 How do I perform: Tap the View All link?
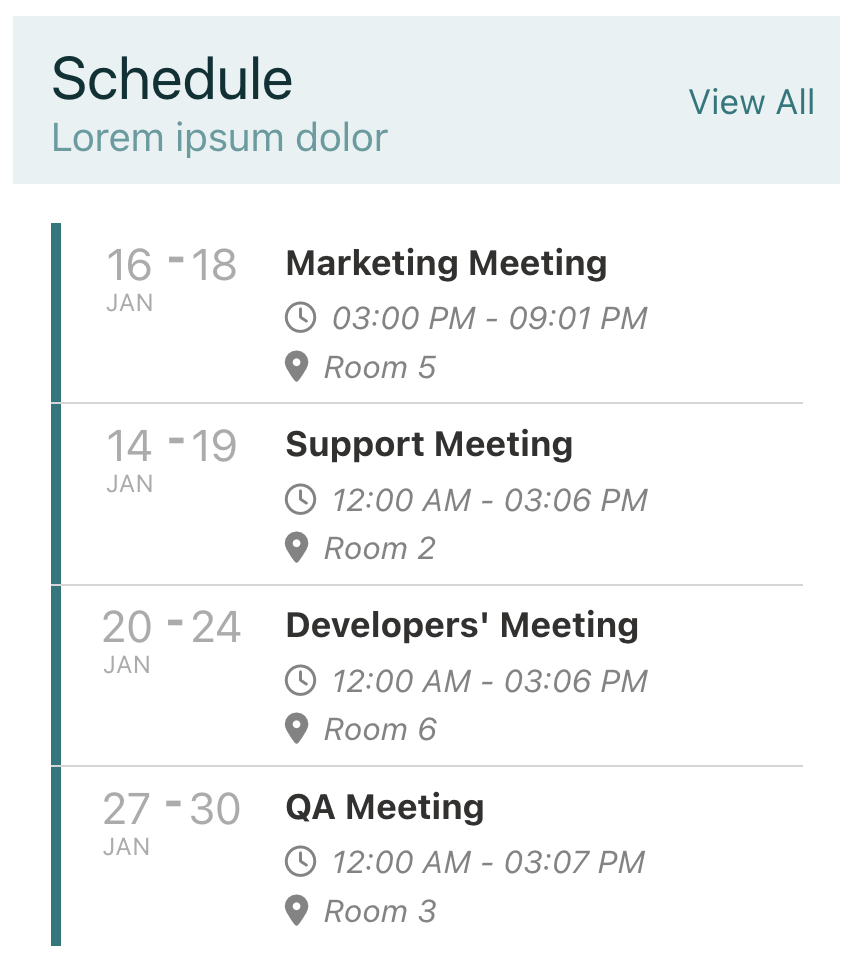click(x=751, y=102)
